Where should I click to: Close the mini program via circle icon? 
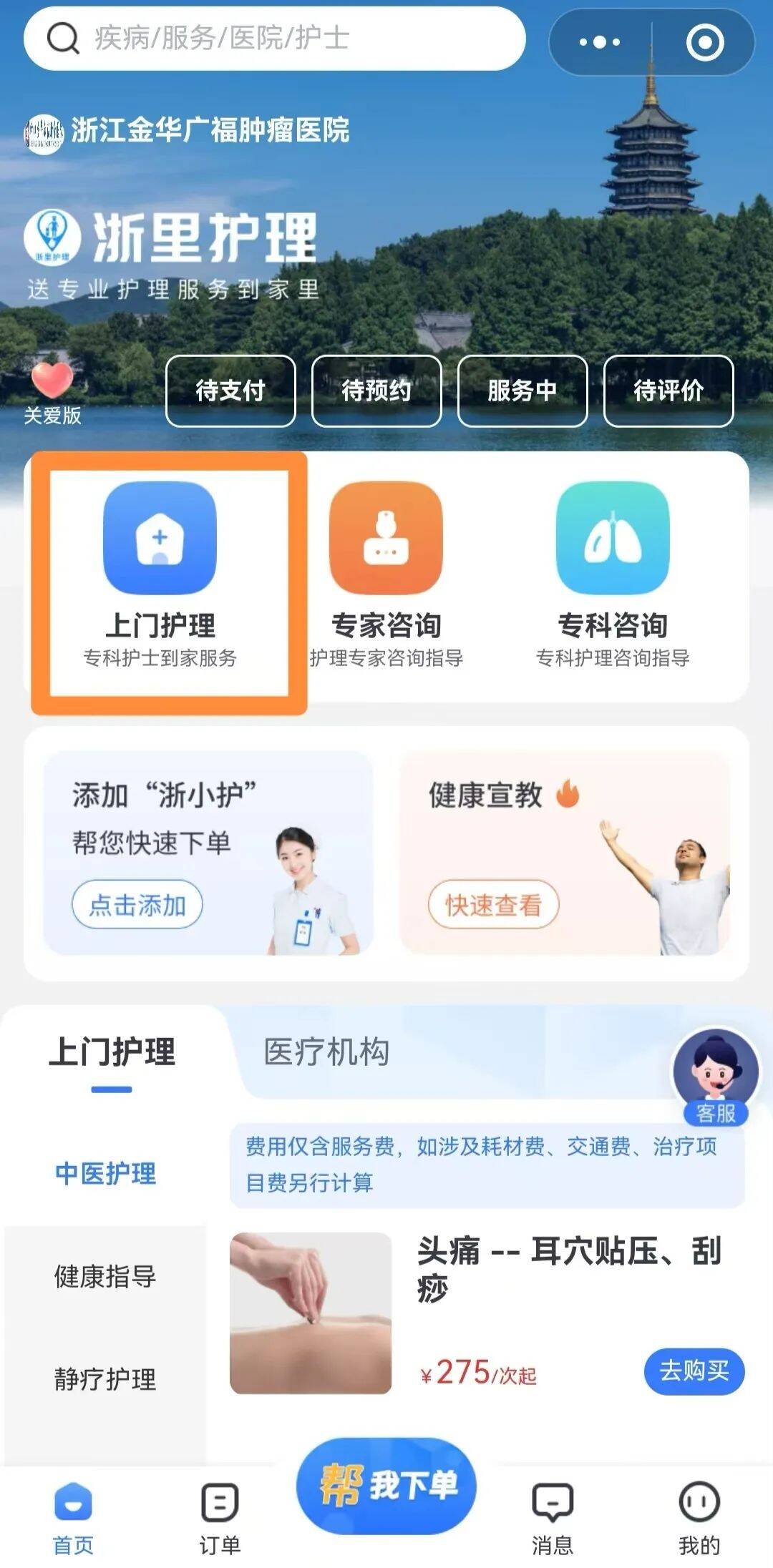pos(705,42)
